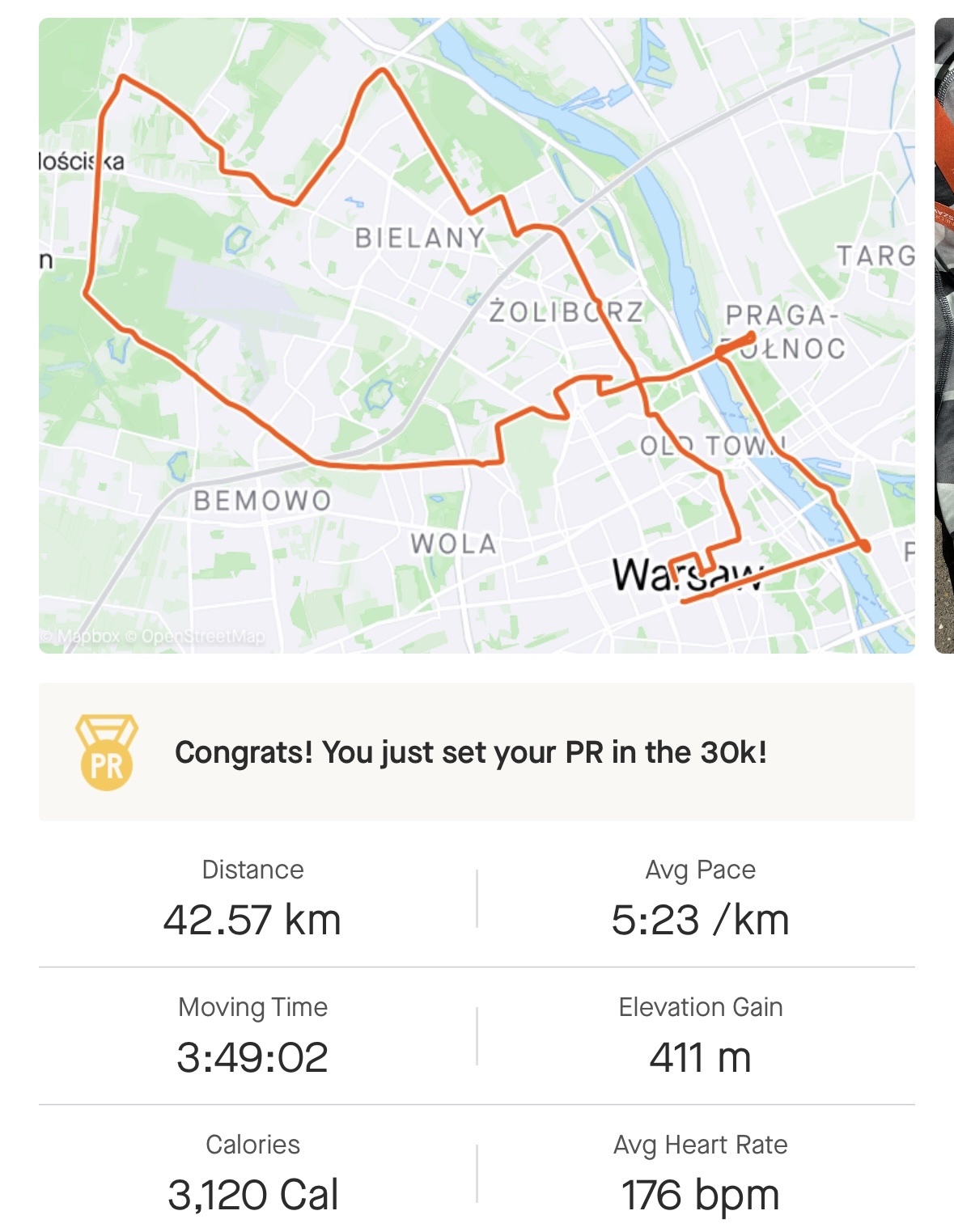Open the 30k PR achievement banner
This screenshot has width=954, height=1232.
tap(476, 751)
